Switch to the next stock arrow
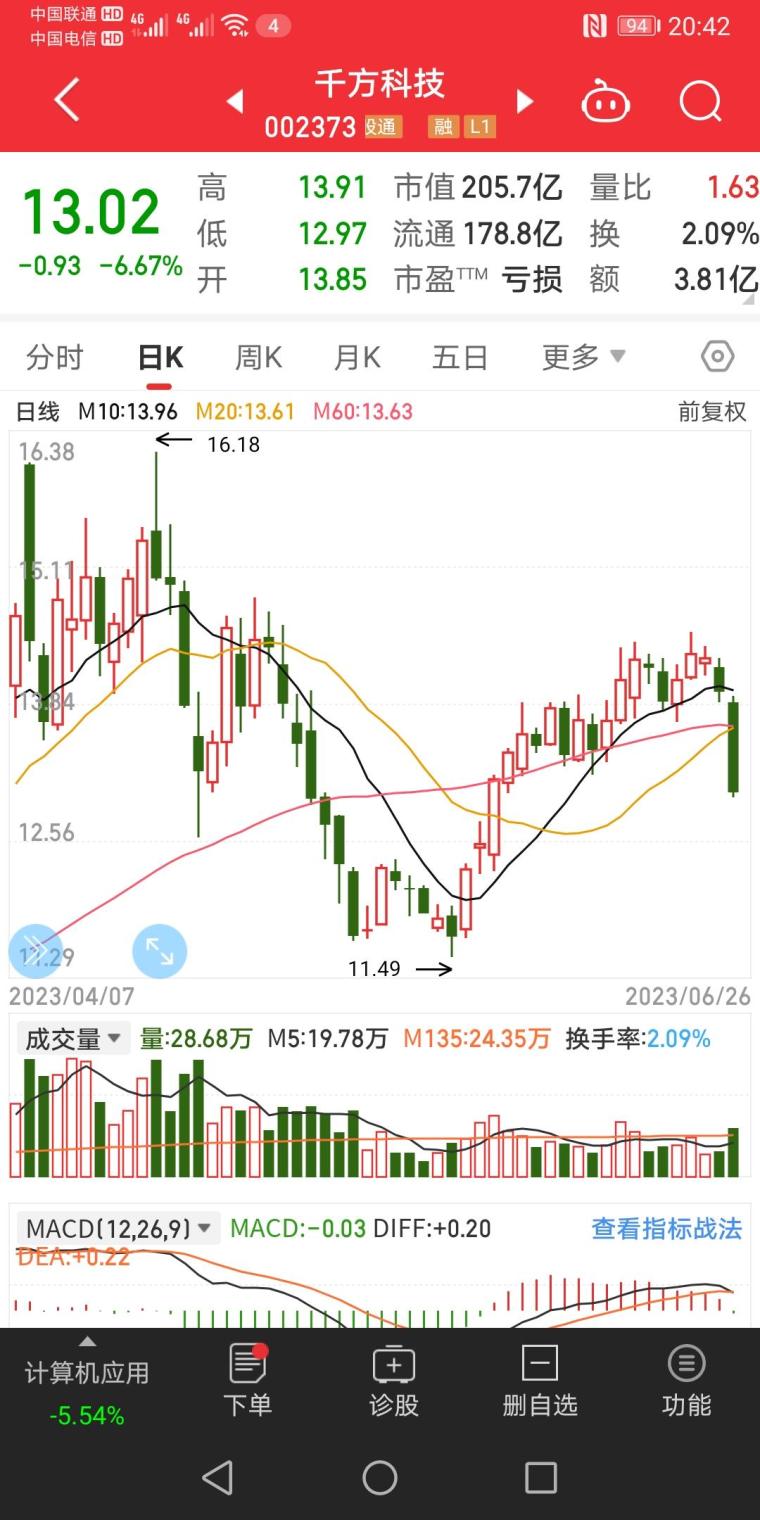The width and height of the screenshot is (760, 1520). 524,101
